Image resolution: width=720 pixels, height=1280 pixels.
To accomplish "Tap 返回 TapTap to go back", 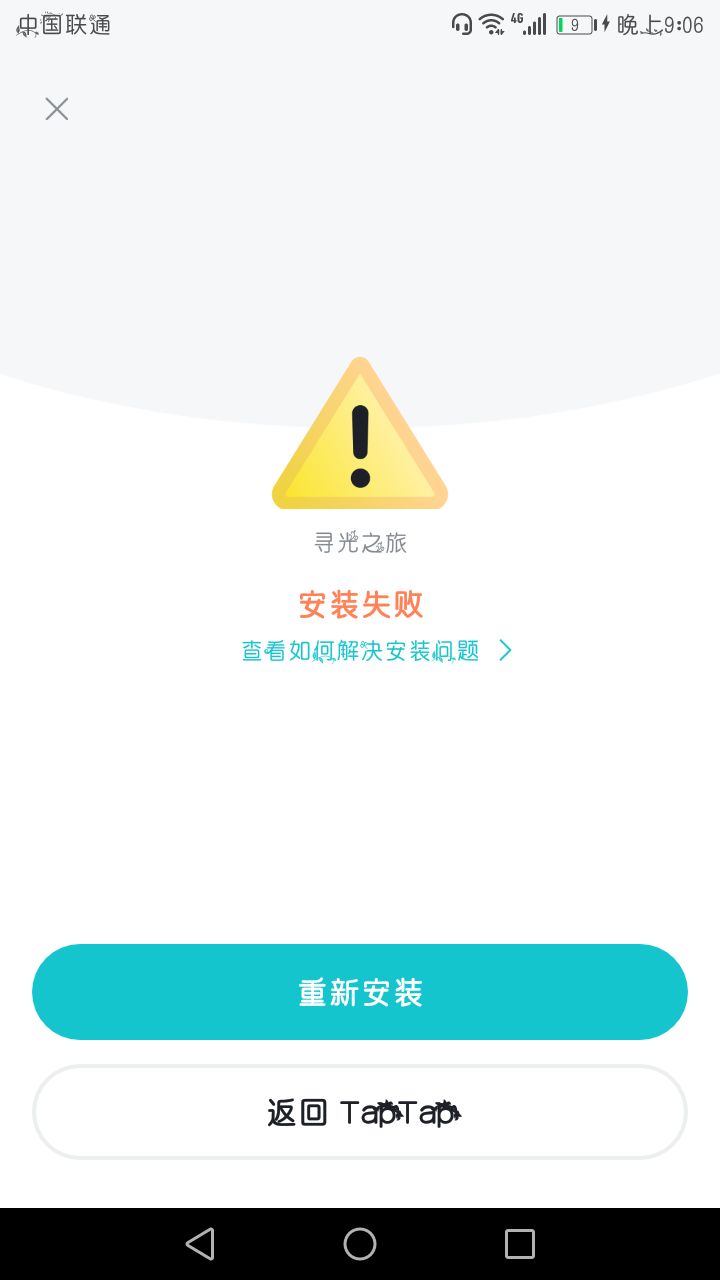I will pyautogui.click(x=360, y=1111).
